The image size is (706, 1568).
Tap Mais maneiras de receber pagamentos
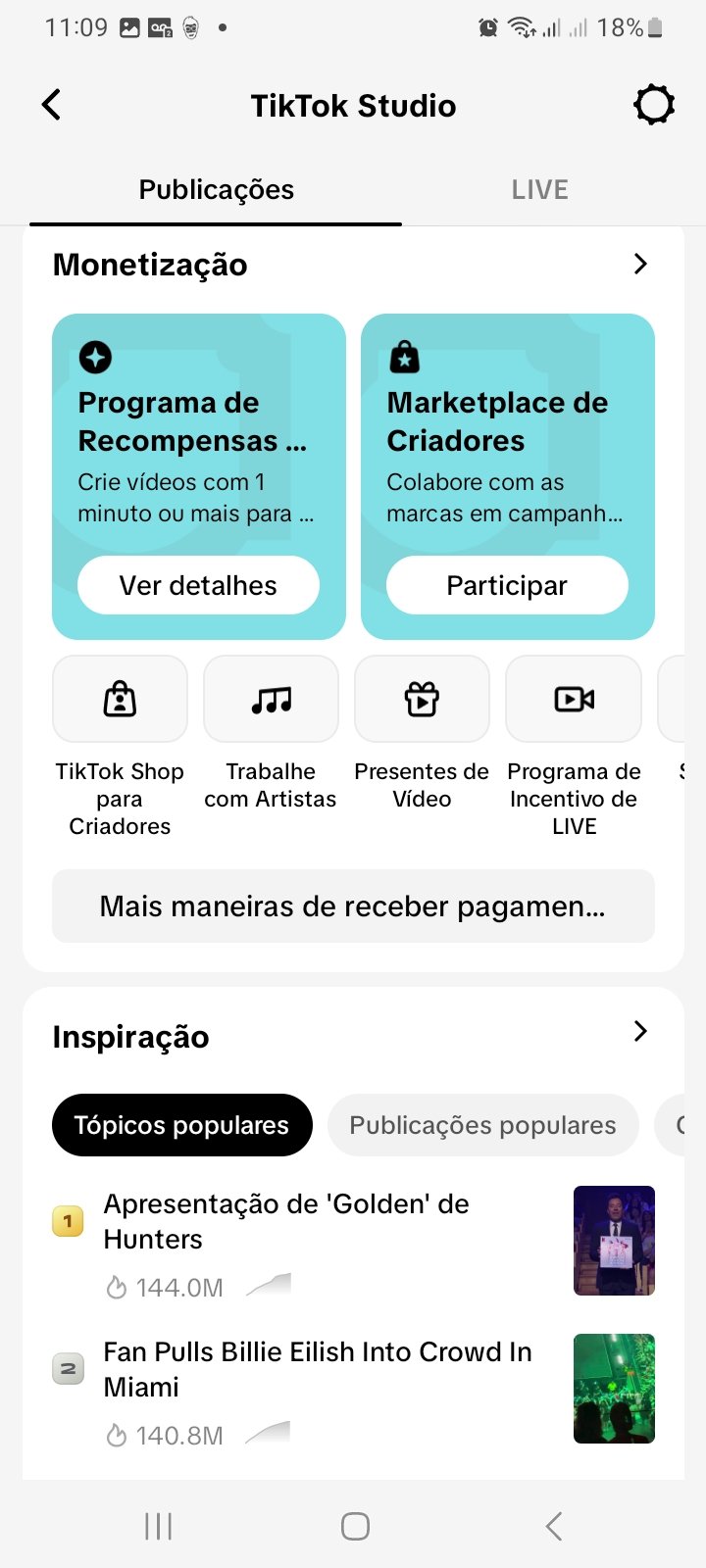click(x=353, y=906)
